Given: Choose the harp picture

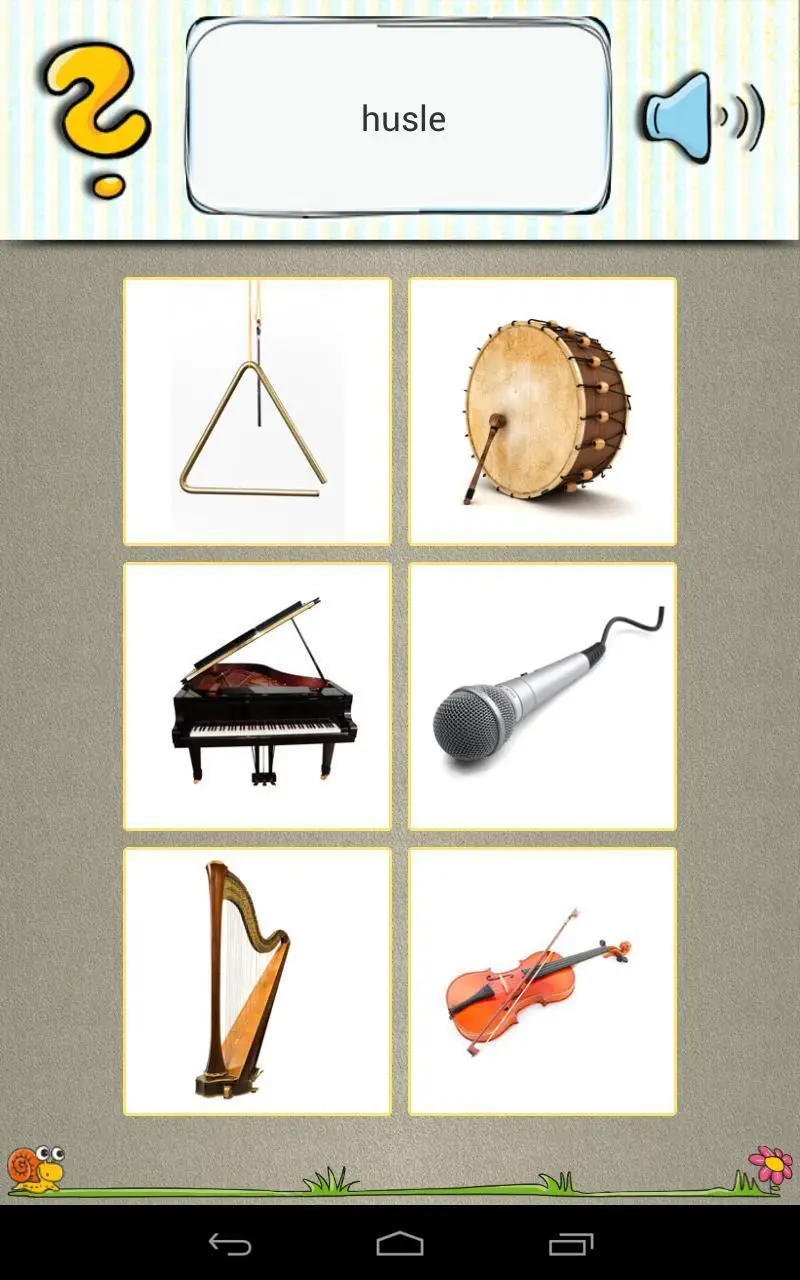Looking at the screenshot, I should 257,981.
